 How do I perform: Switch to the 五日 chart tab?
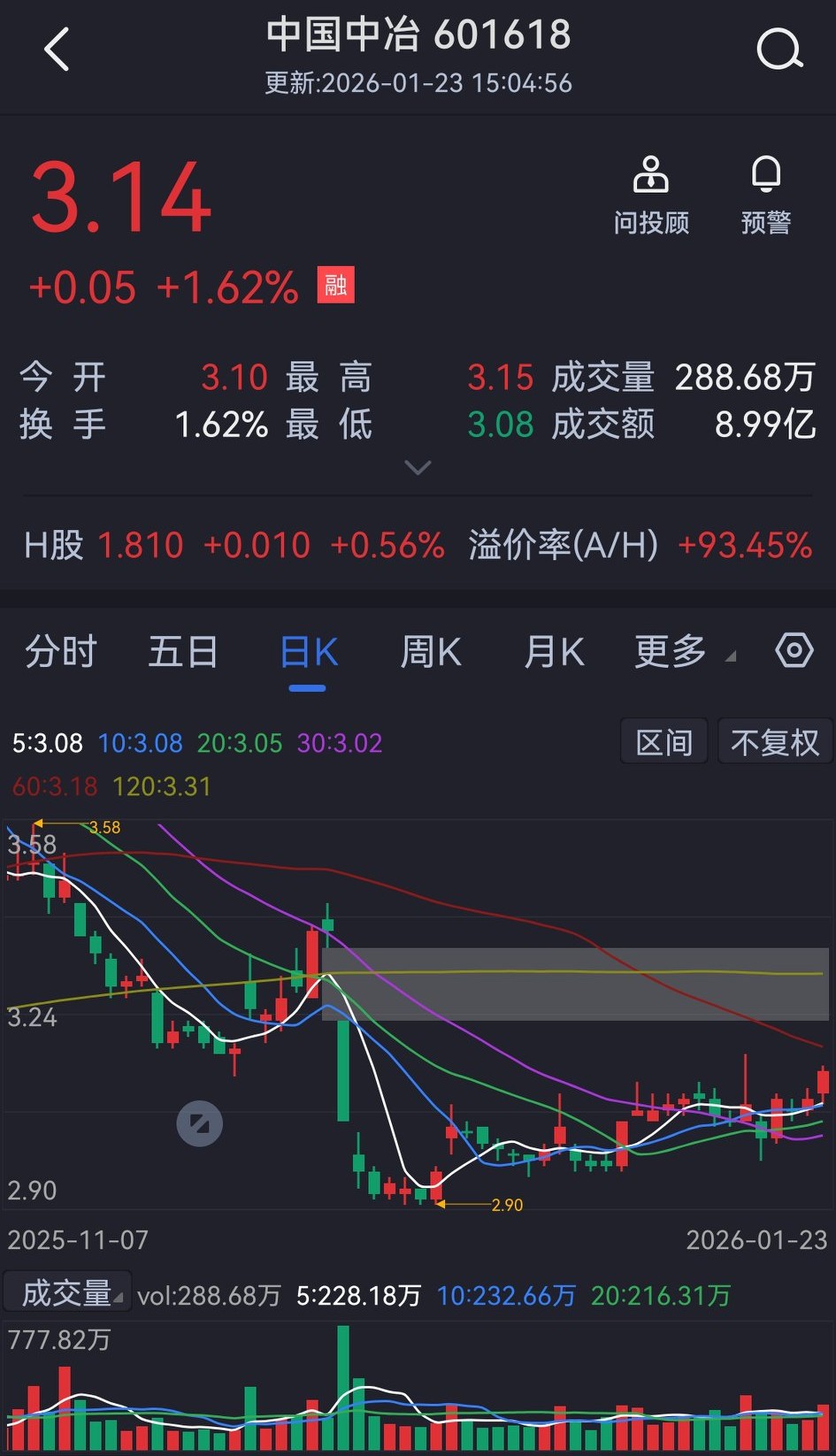[x=183, y=653]
